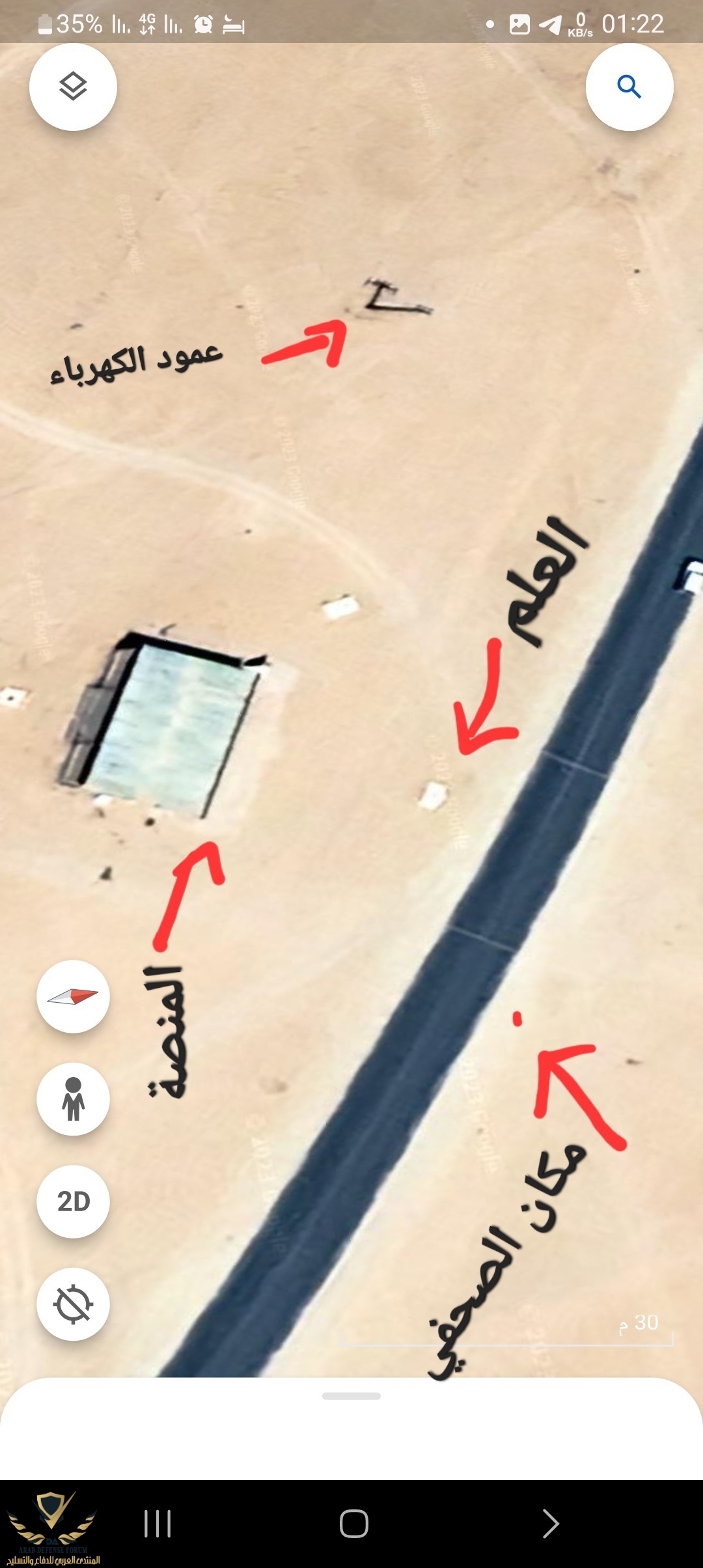Switch the view to 2D
The height and width of the screenshot is (1568, 703).
[73, 1201]
